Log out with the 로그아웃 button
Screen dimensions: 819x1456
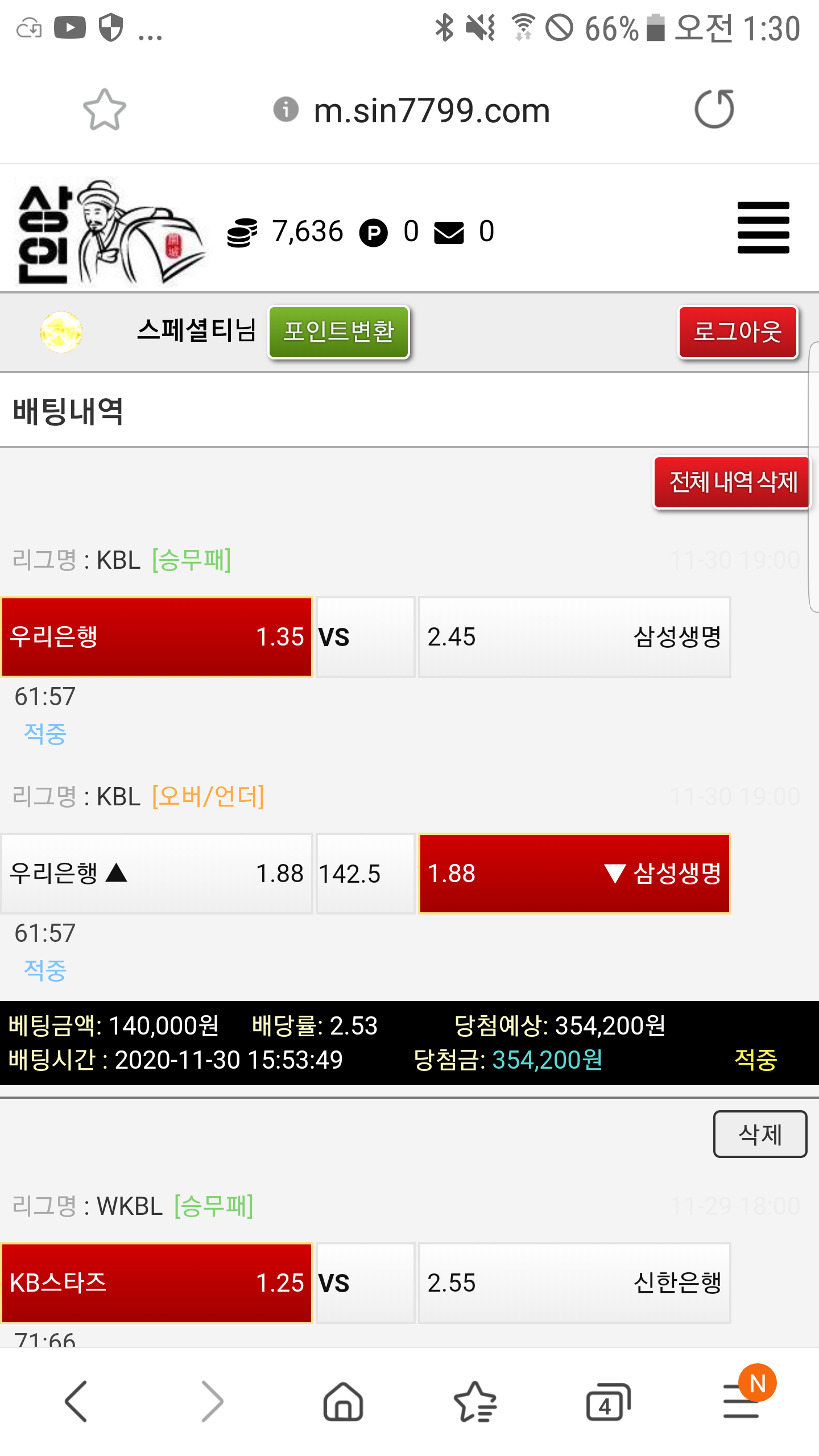pyautogui.click(x=737, y=332)
